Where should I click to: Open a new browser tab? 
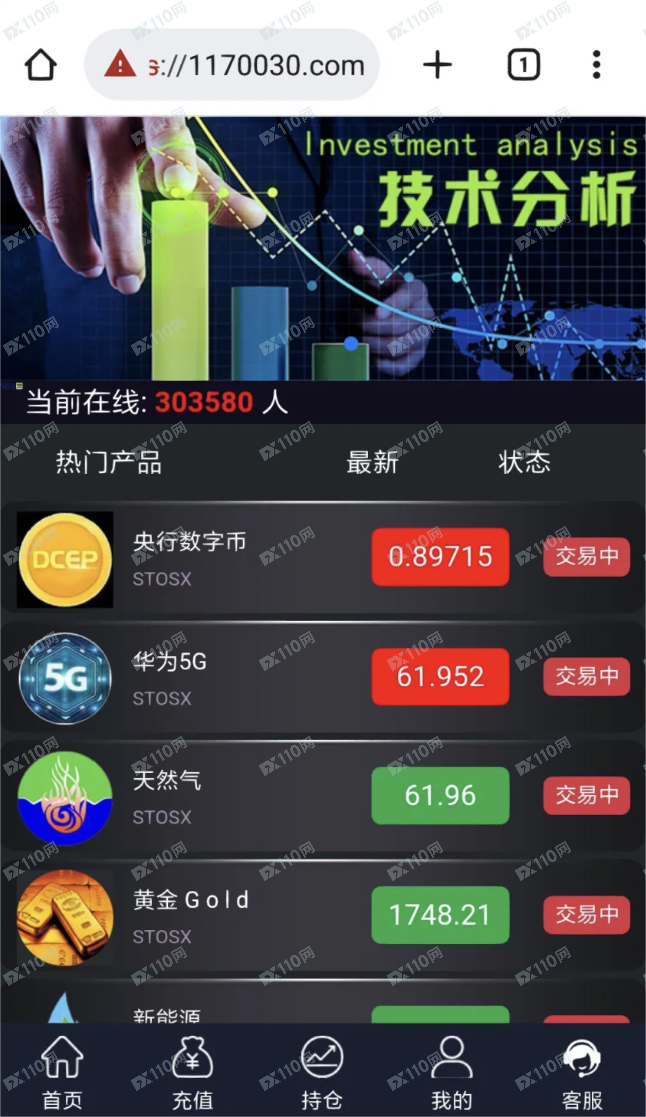pos(437,66)
